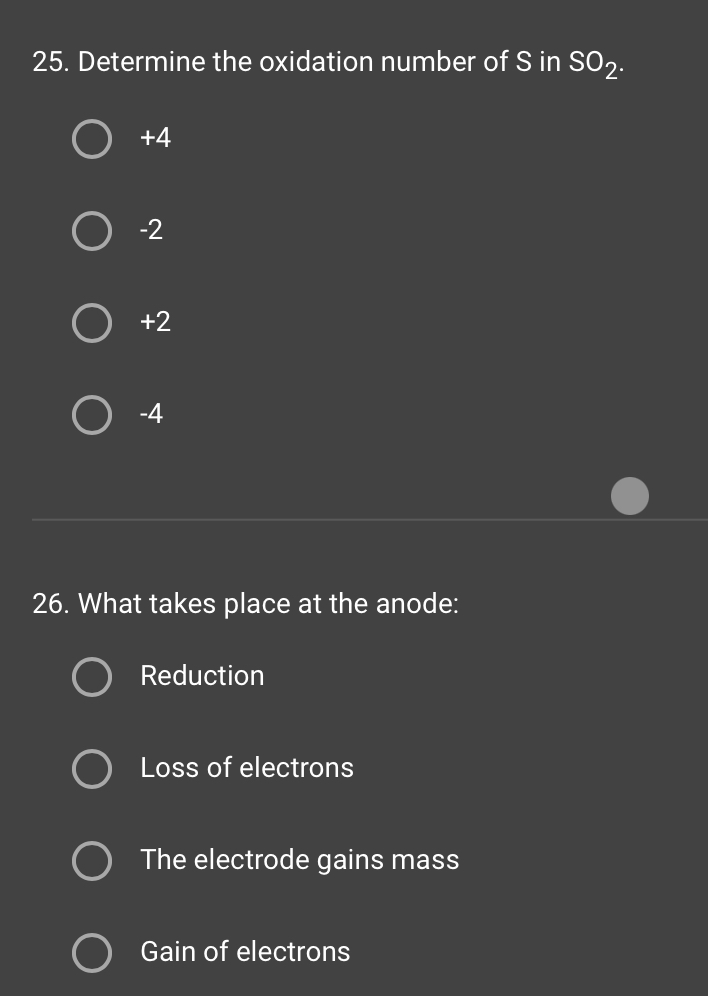Viewport: 708px width, 996px height.
Task: Pick +2 as sulfur's oxidation number
Action: [x=92, y=323]
